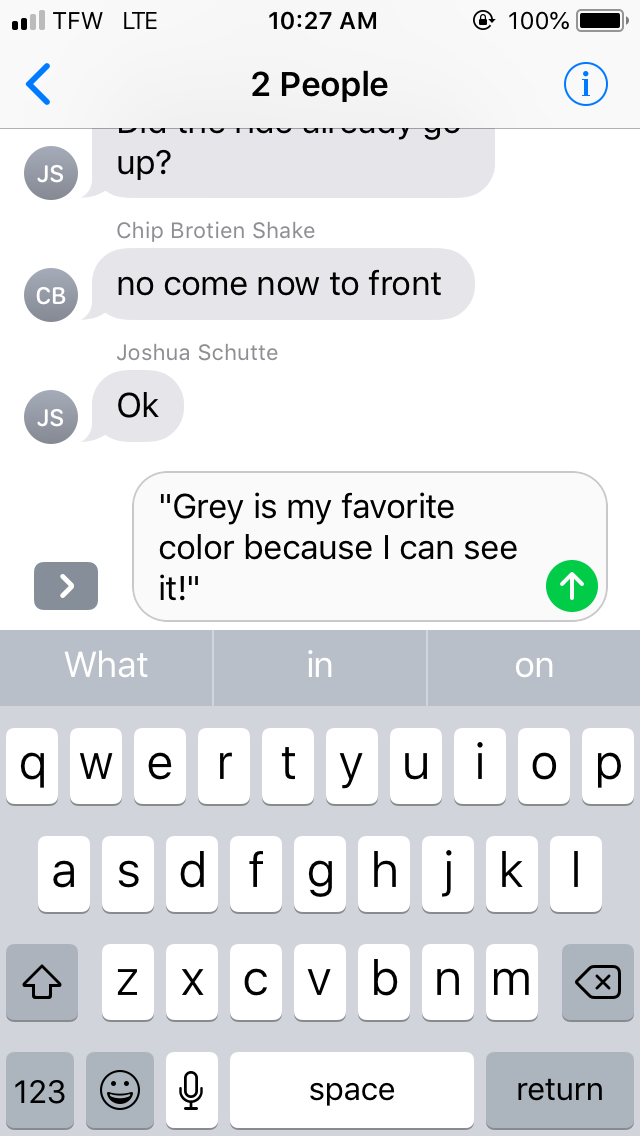Tap the dictation microphone key
640x1136 pixels.
[192, 1090]
